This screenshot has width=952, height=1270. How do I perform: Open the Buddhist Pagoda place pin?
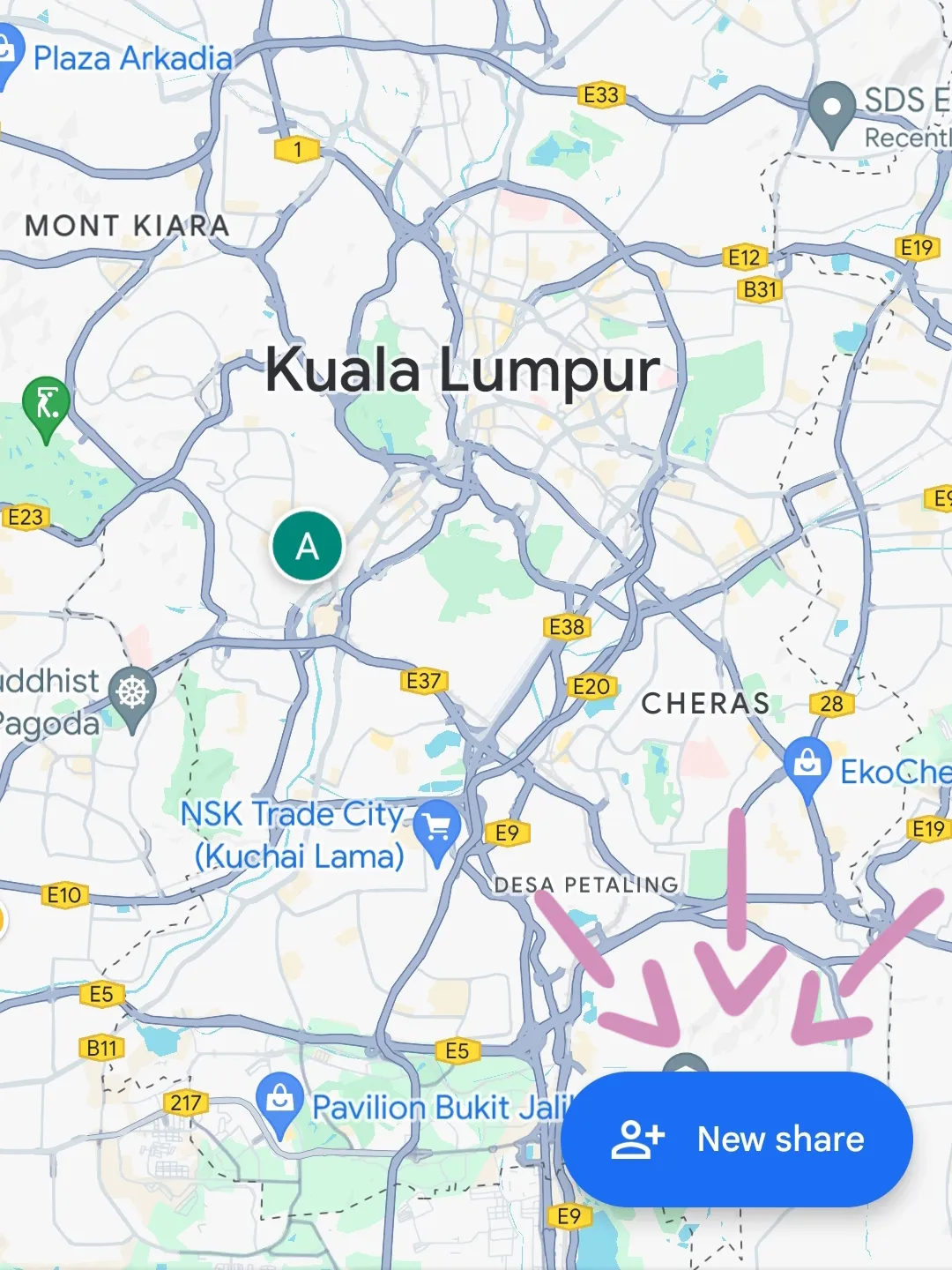tap(133, 694)
